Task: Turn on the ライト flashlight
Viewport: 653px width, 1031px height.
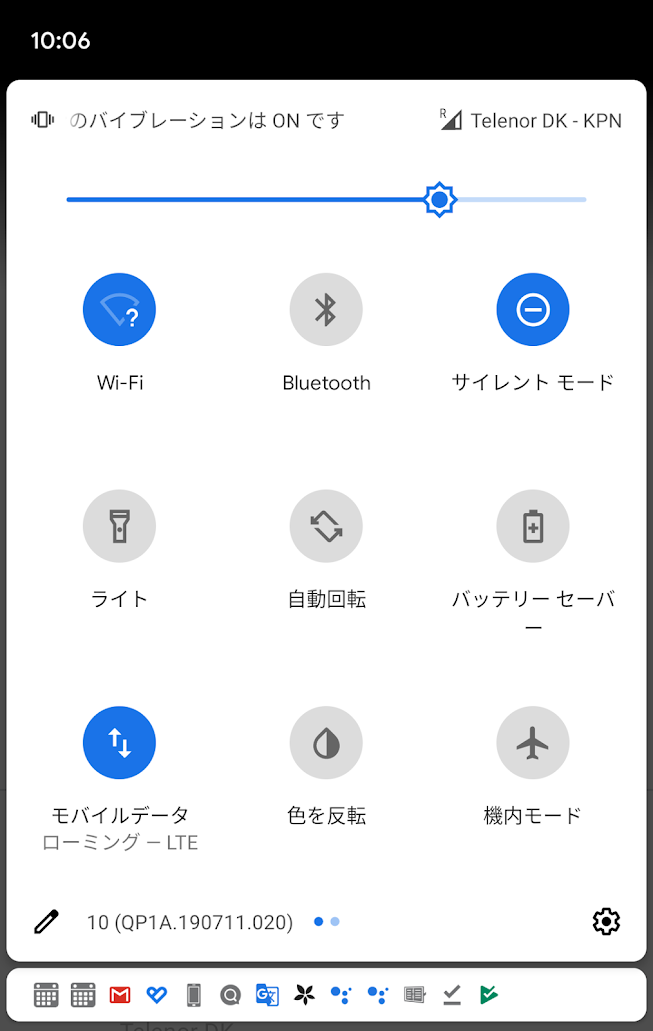Action: (119, 526)
